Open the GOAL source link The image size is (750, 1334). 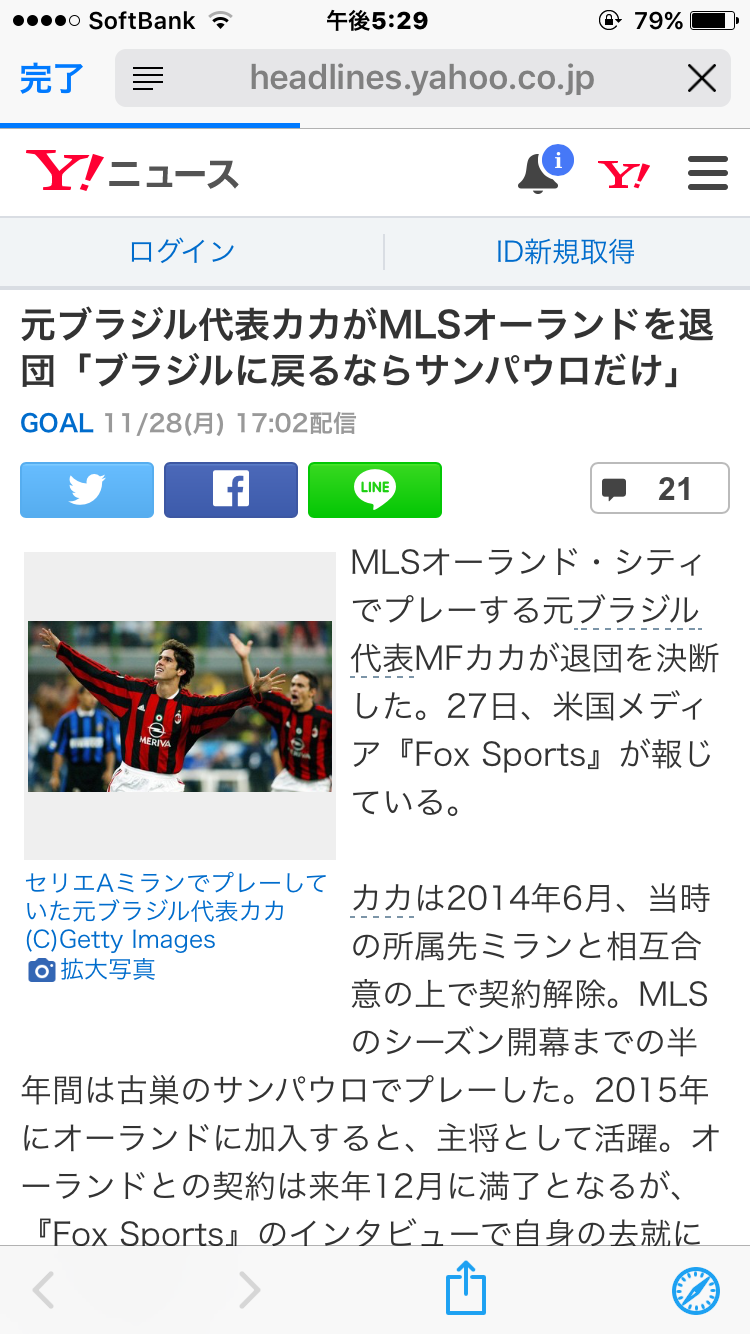point(57,423)
